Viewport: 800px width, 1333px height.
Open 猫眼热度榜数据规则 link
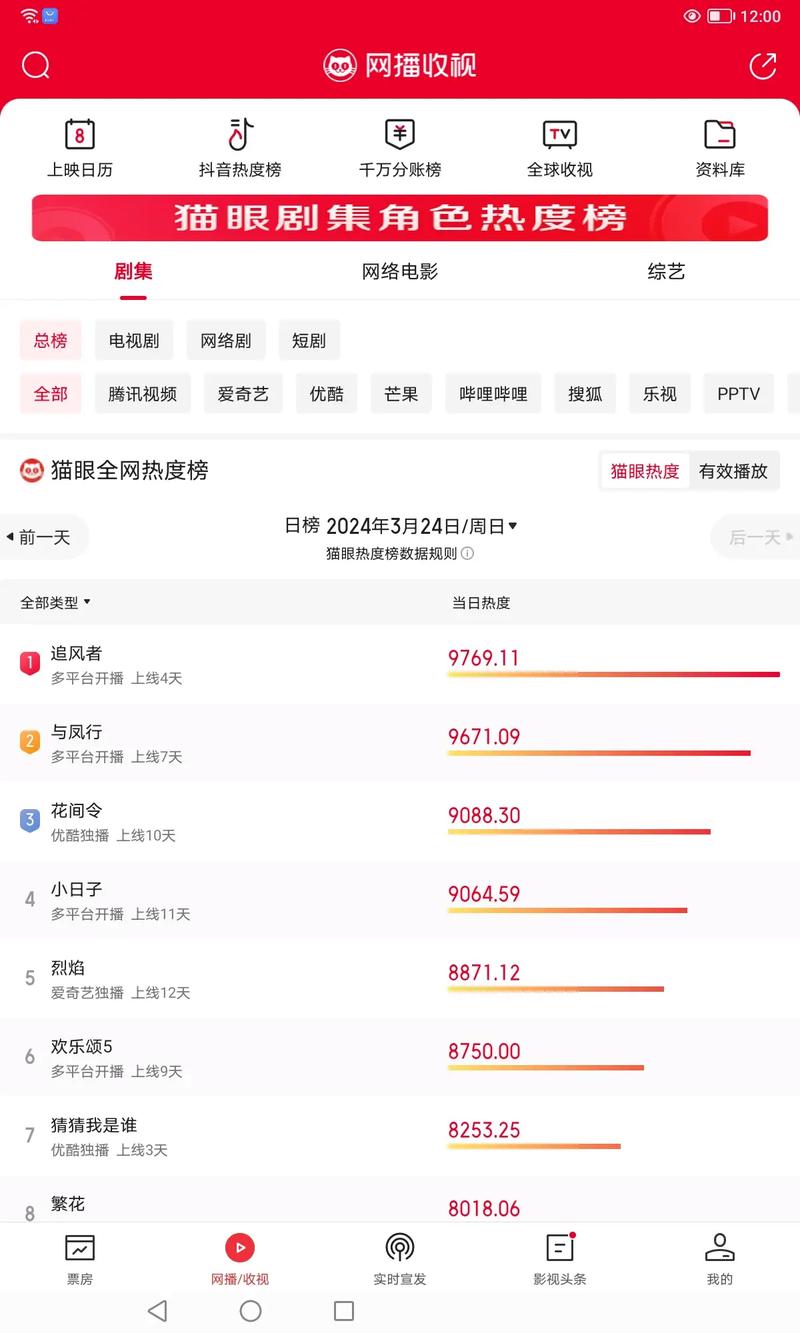coord(398,553)
